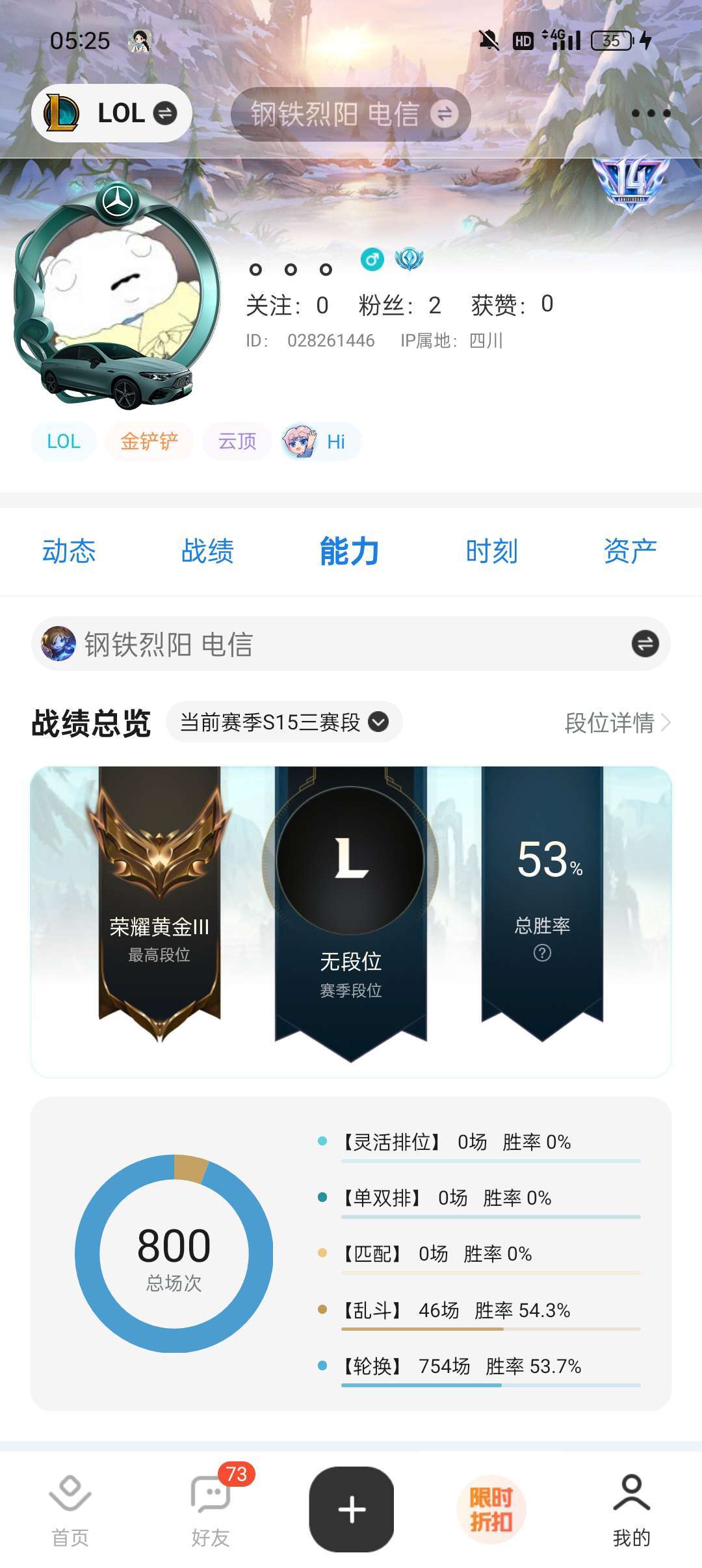
Task: Change account in 钢铁烈阳 电信 row
Action: [x=645, y=644]
